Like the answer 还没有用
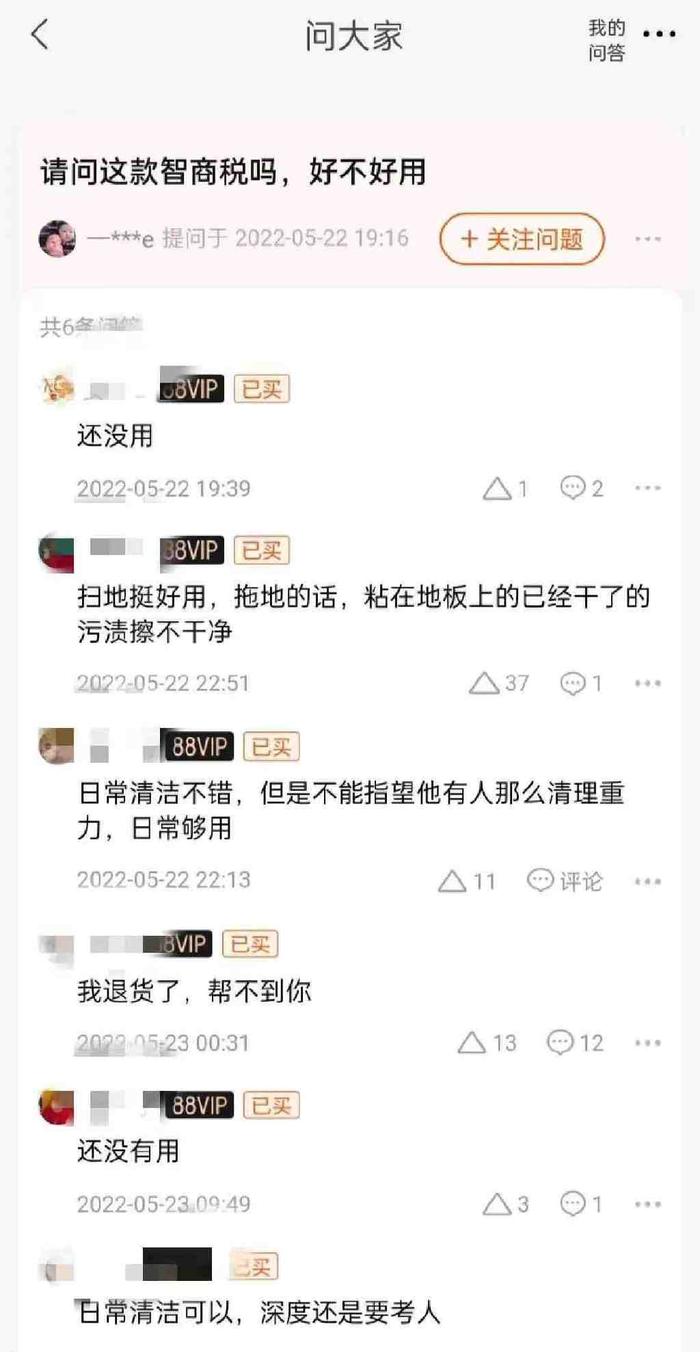Viewport: 700px width, 1352px height. [x=507, y=1204]
